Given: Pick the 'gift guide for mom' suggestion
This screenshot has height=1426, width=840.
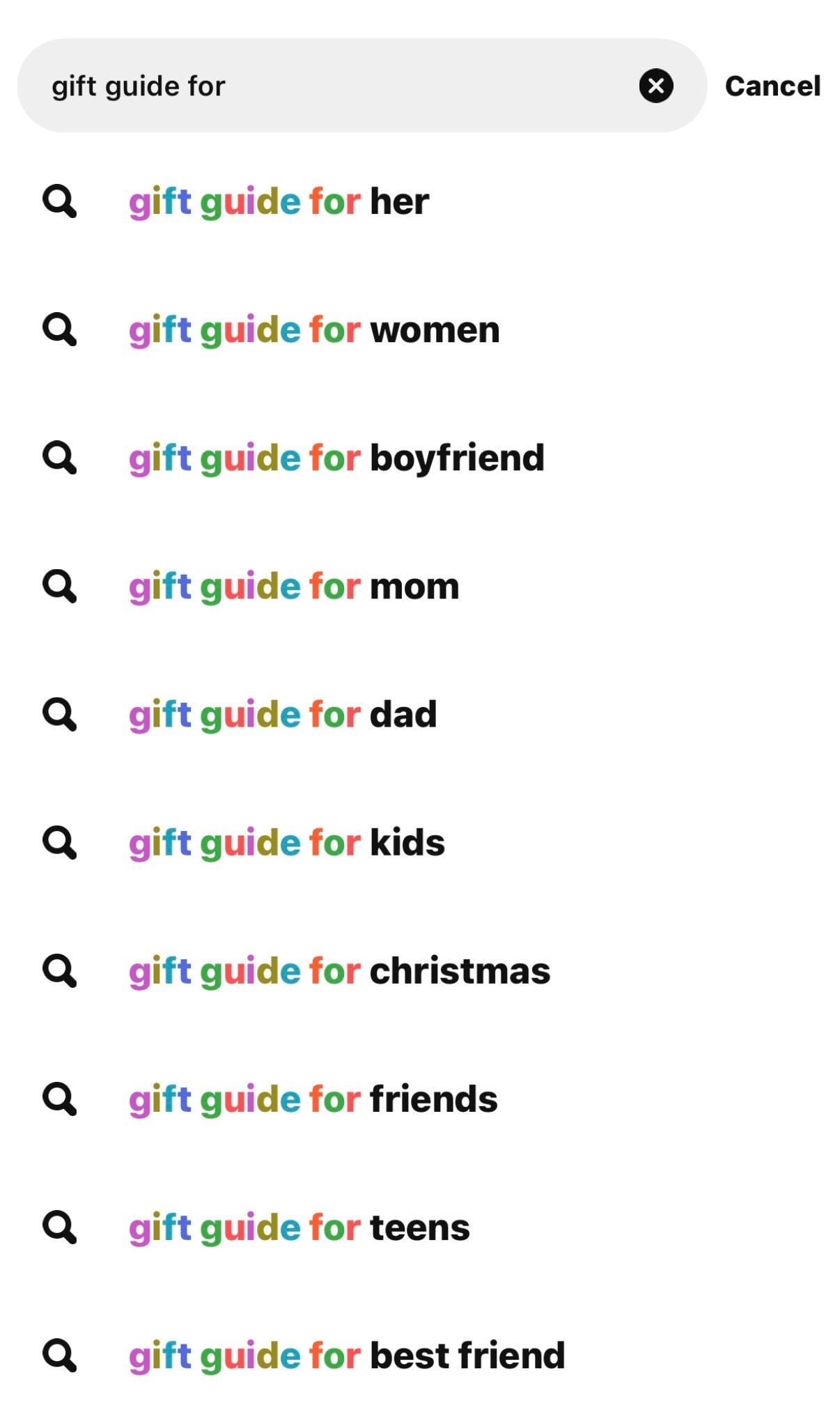Looking at the screenshot, I should click(294, 587).
